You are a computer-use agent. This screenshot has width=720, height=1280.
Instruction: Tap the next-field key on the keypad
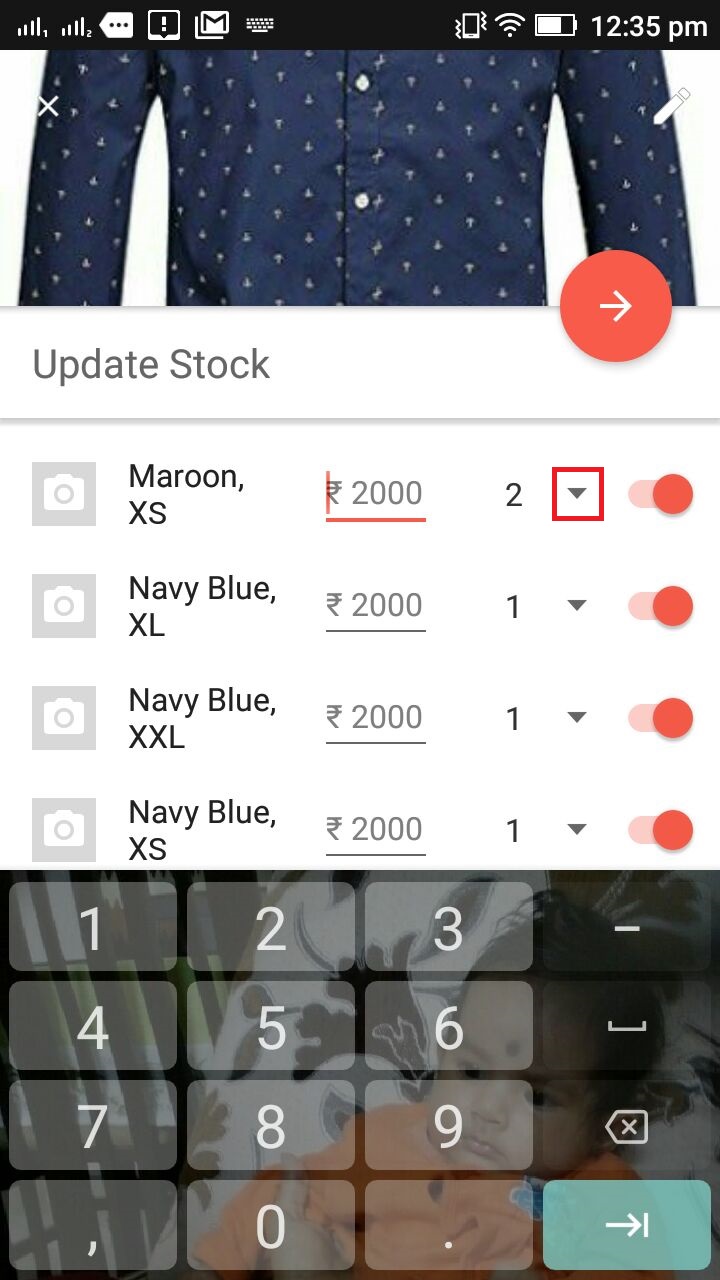coord(627,1225)
